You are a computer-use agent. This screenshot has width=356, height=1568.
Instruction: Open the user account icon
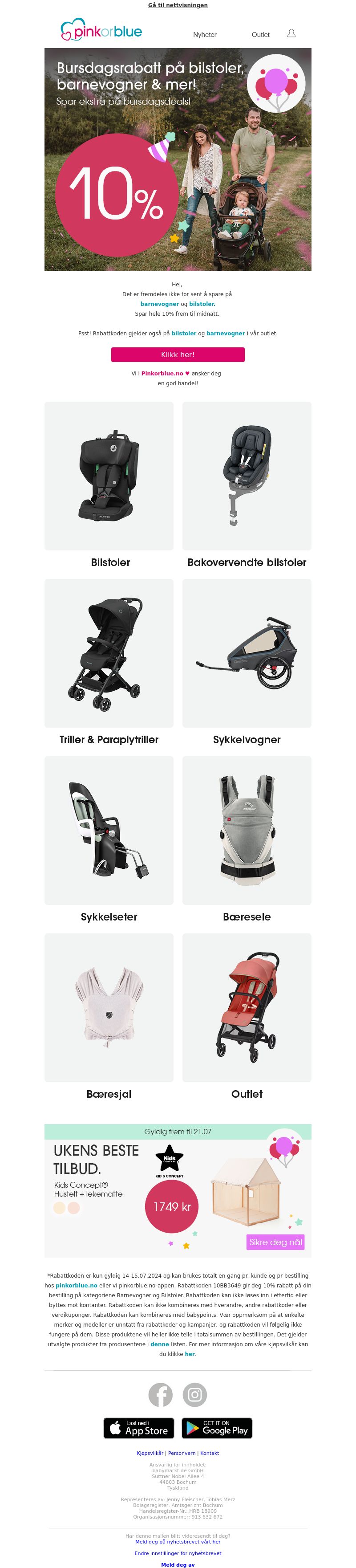[x=291, y=33]
